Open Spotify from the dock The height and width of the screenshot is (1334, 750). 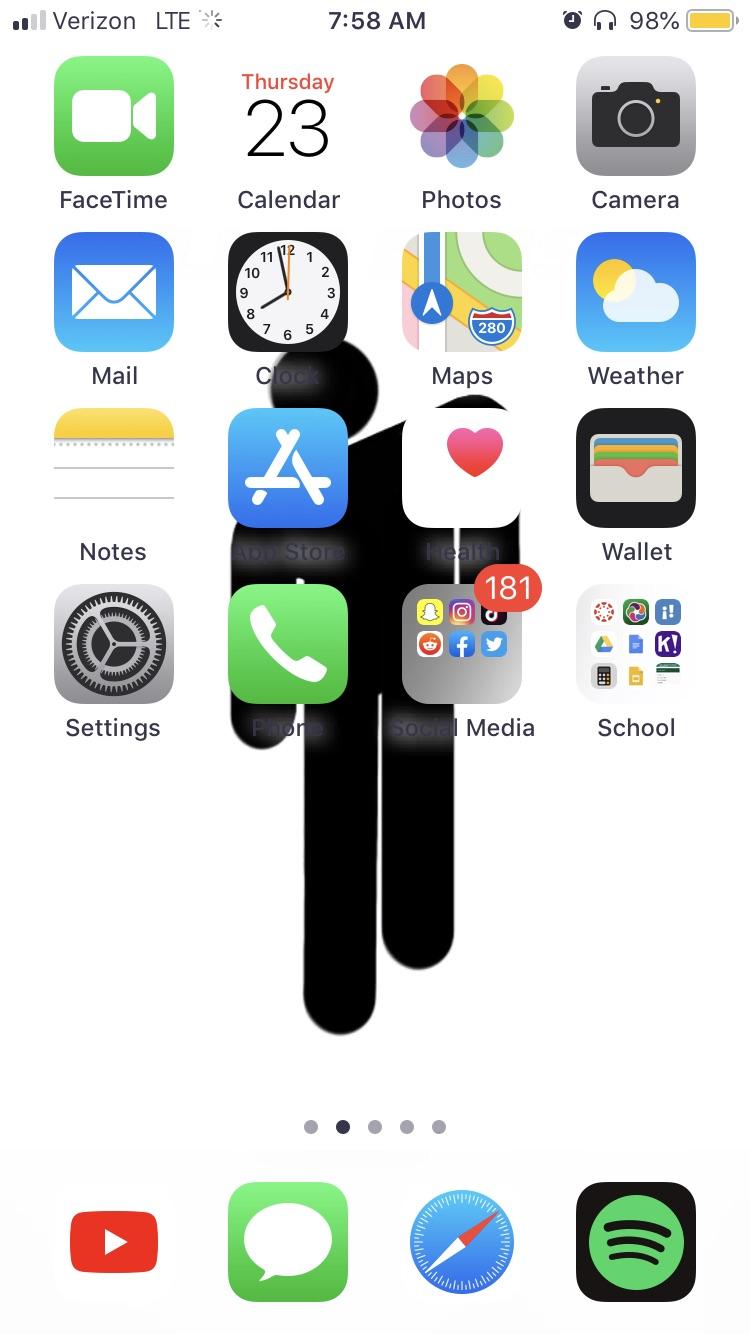coord(636,1242)
